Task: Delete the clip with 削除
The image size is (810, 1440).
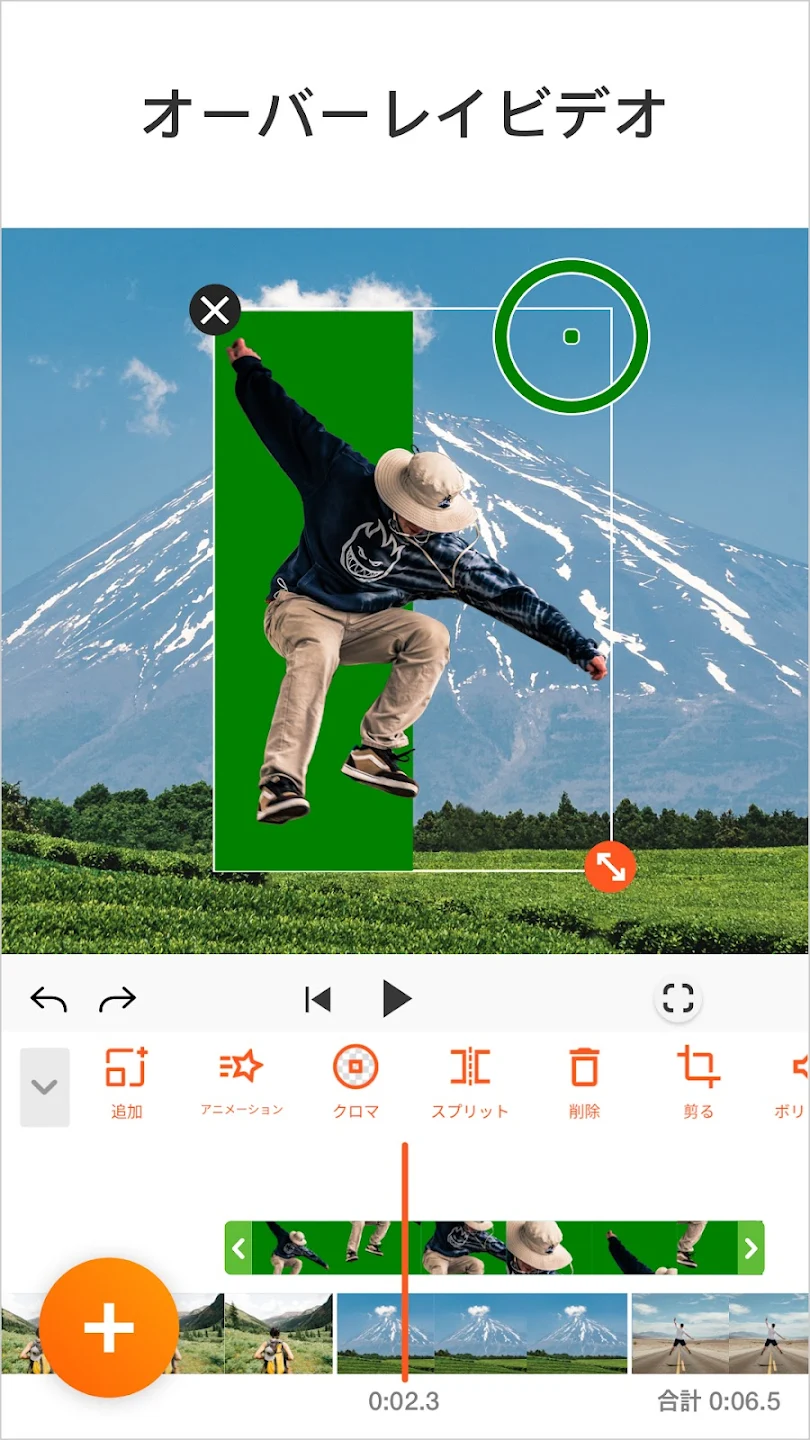Action: coord(584,1080)
